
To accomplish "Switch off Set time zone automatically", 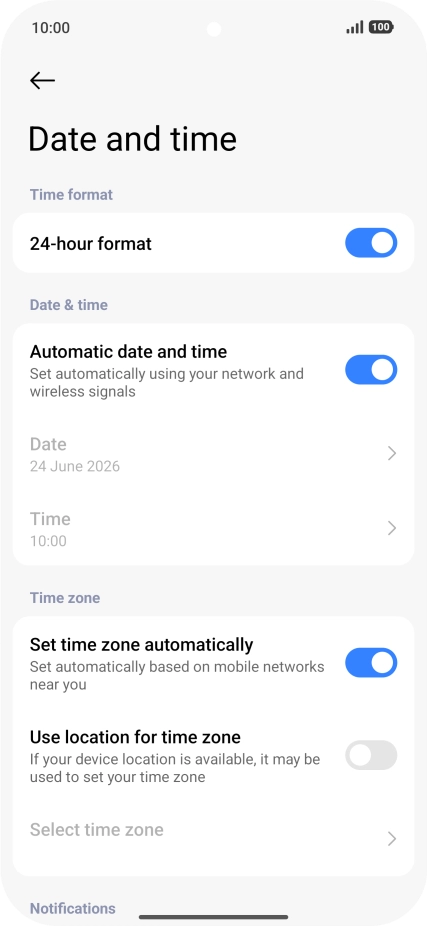I will pyautogui.click(x=371, y=663).
